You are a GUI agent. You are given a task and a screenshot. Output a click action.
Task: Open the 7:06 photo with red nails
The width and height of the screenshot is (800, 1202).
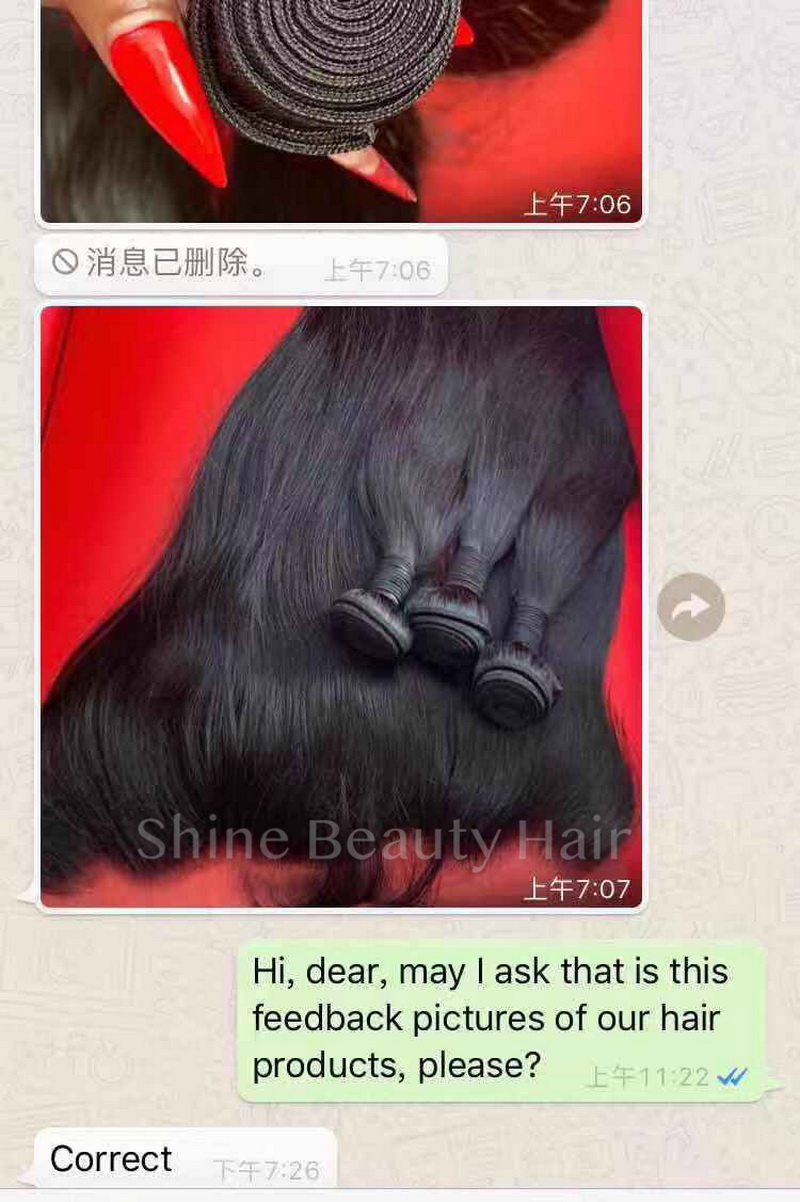[x=341, y=110]
